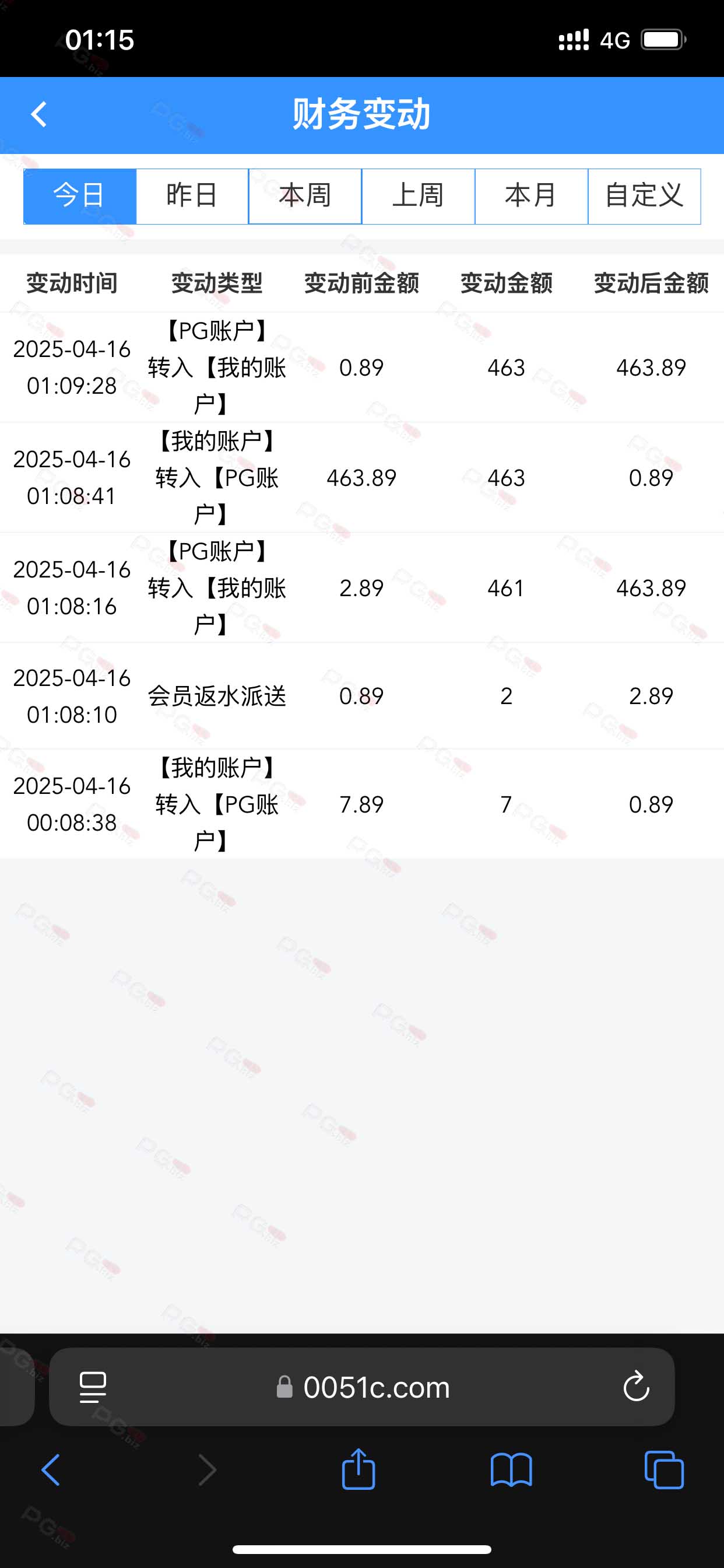Share this page
This screenshot has height=1568, width=724.
tap(359, 1468)
